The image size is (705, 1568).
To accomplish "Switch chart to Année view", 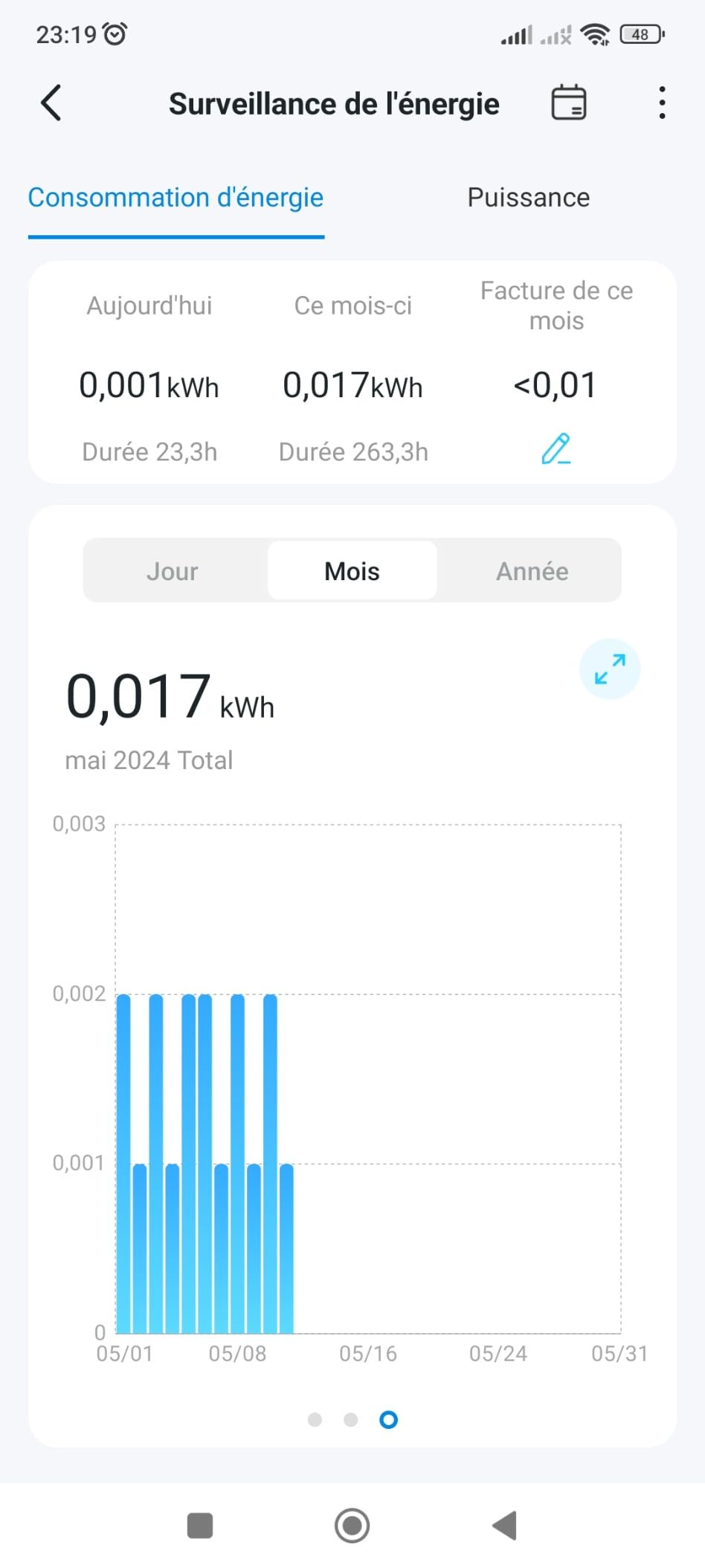I will [532, 571].
